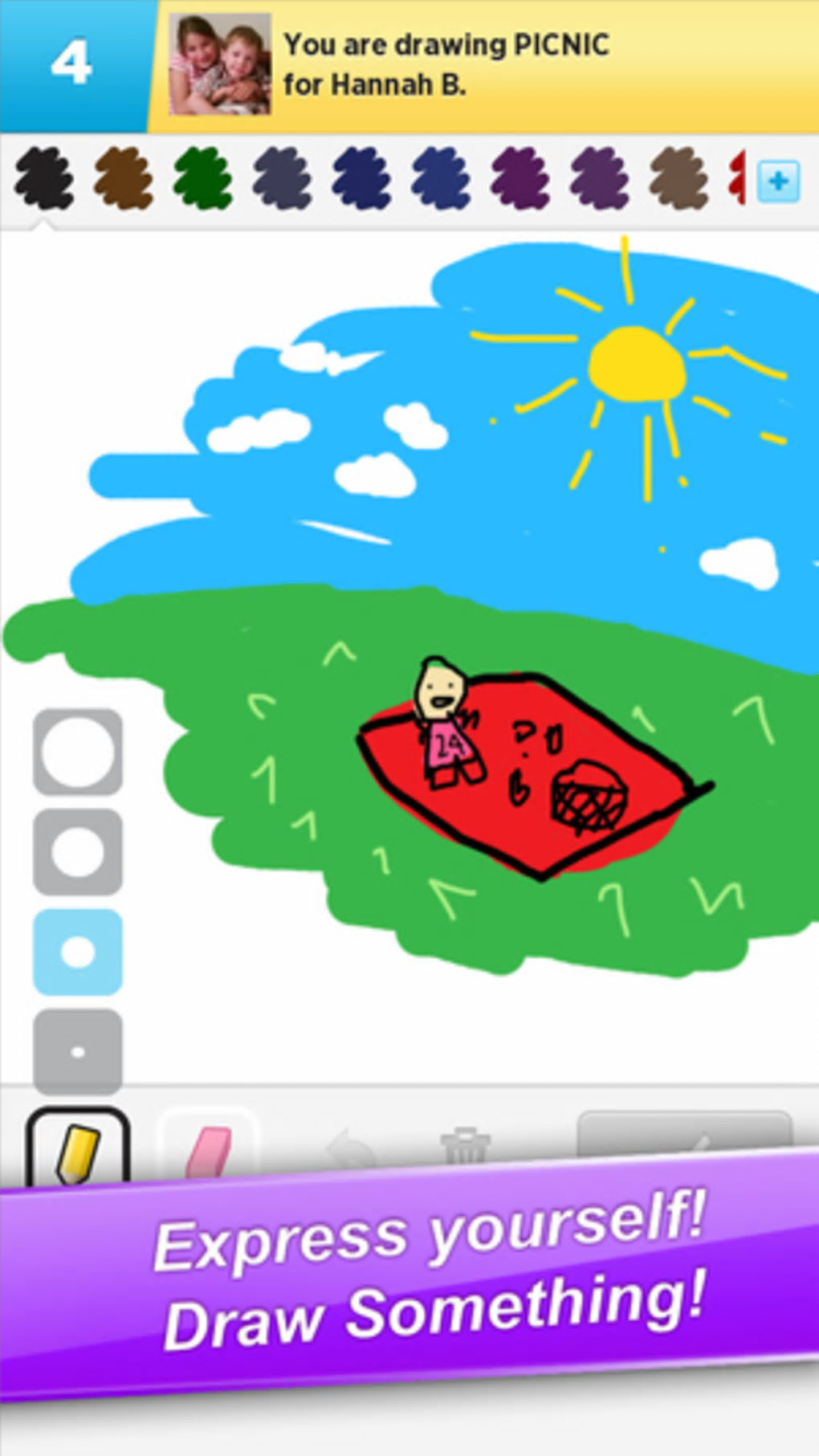Switch to the pink eraser tool
This screenshot has width=819, height=1456.
tap(209, 1150)
